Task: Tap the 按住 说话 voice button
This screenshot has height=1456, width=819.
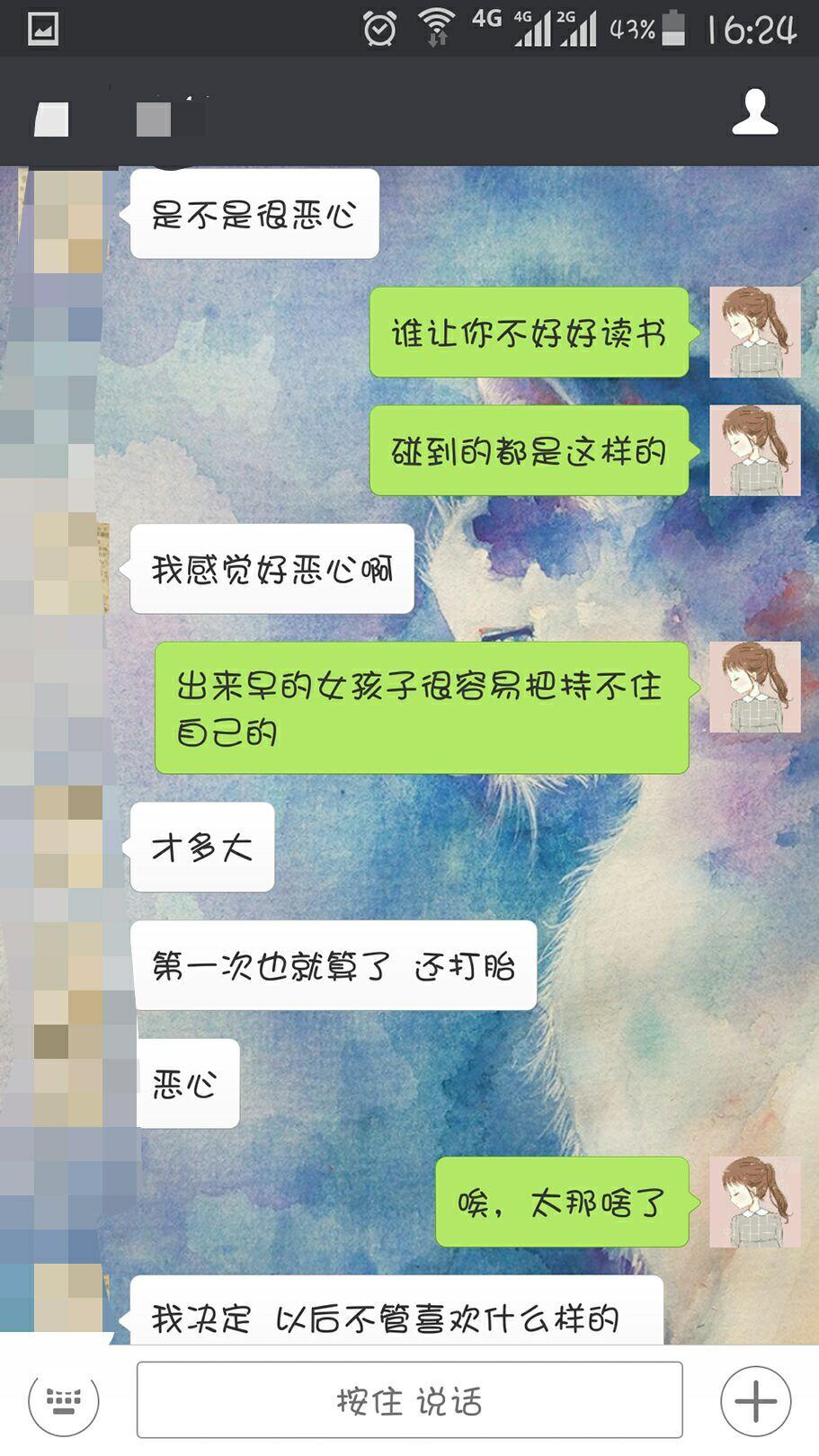Action: pos(409,1400)
